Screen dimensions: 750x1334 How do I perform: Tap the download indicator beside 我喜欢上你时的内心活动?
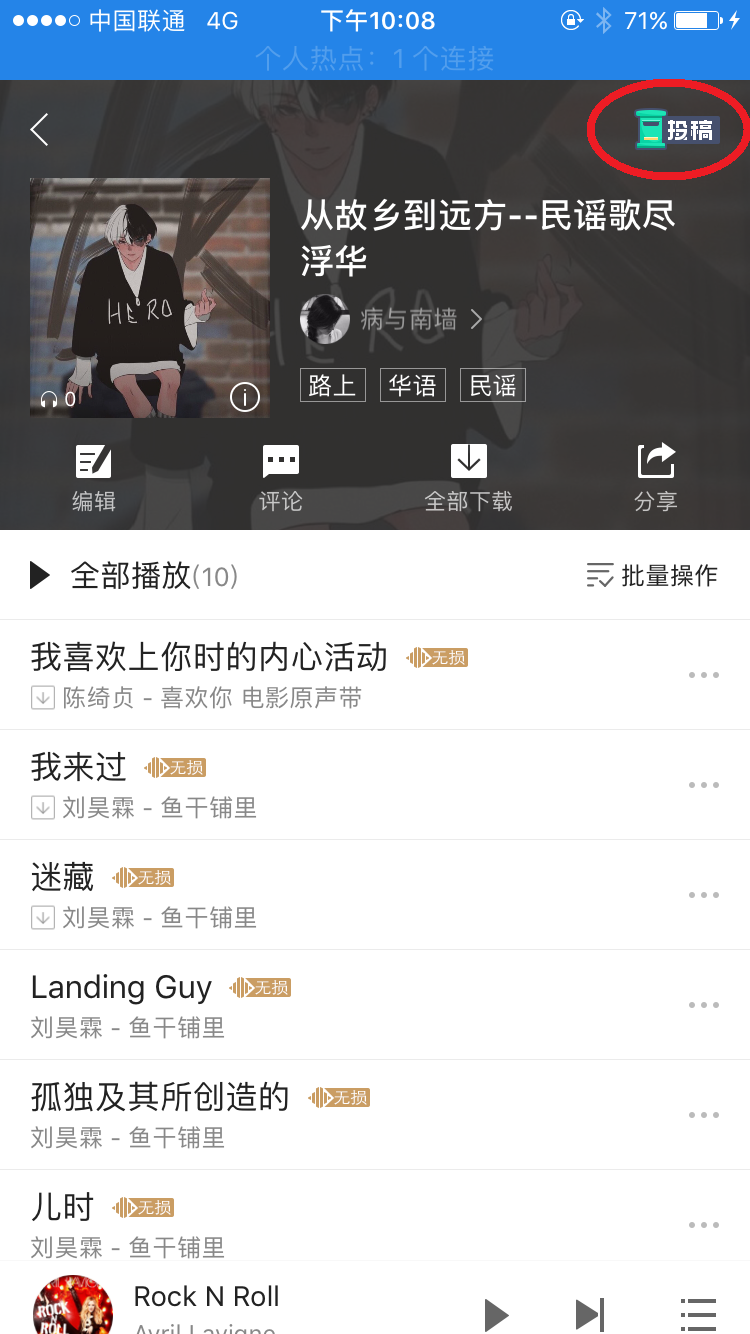[42, 697]
